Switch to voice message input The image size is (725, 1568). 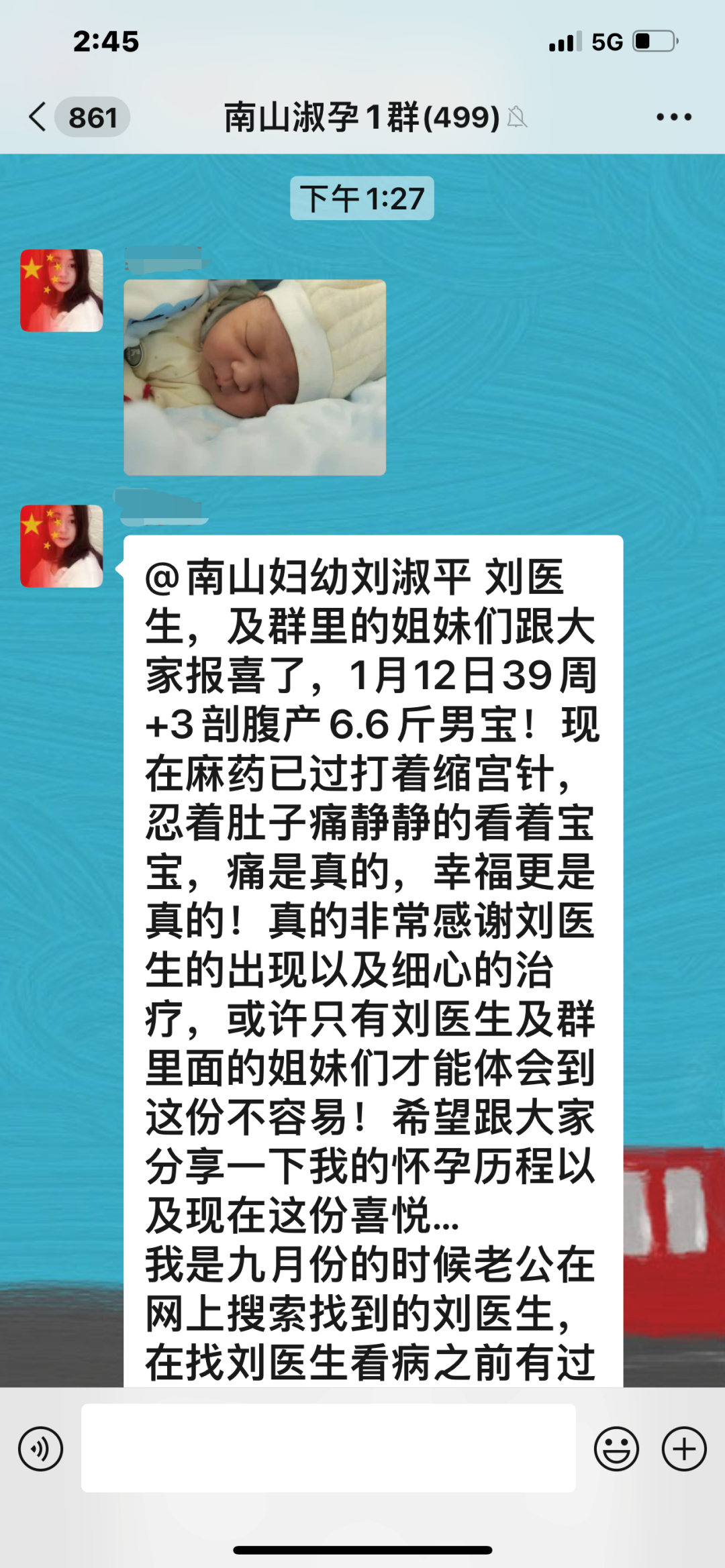40,1449
